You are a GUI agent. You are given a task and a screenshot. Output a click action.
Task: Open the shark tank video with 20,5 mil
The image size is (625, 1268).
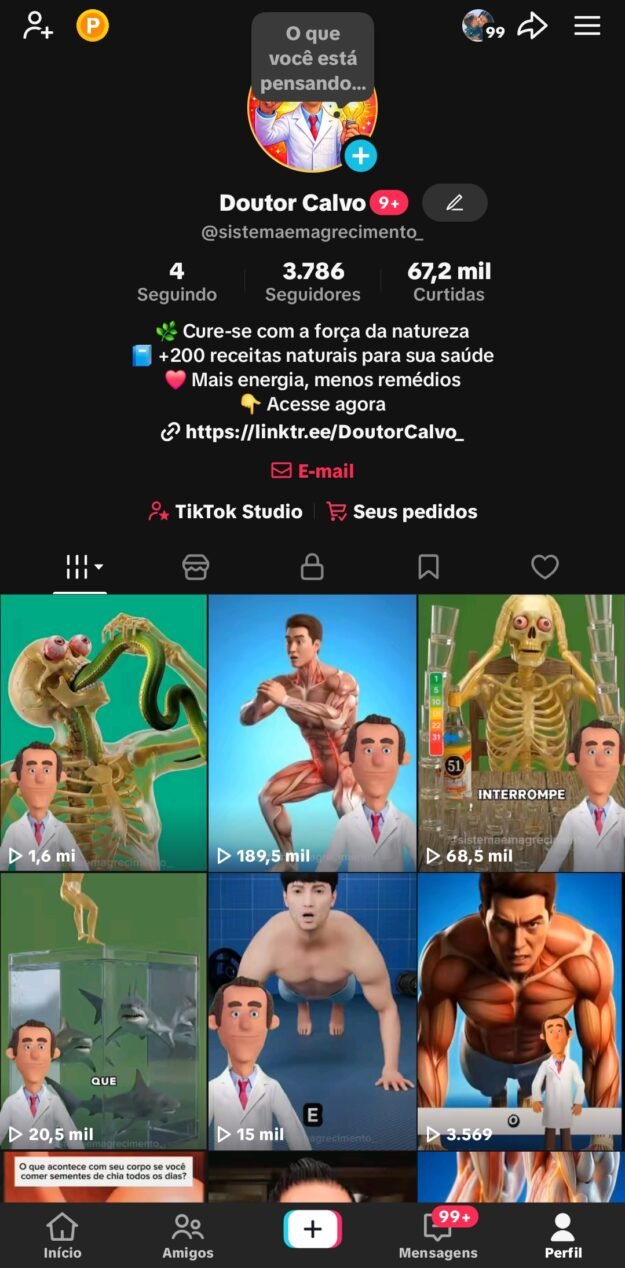103,1010
